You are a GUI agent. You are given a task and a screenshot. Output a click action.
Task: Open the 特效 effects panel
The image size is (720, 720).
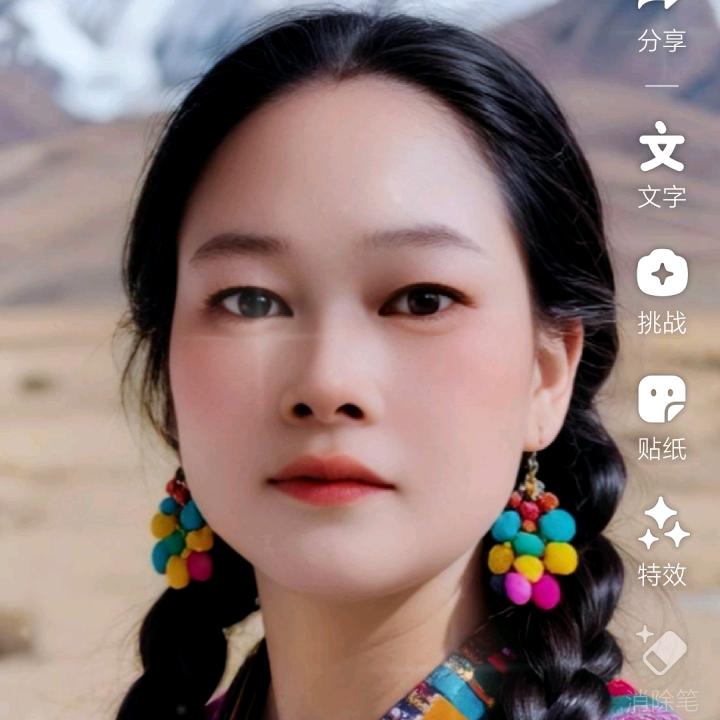click(x=663, y=542)
